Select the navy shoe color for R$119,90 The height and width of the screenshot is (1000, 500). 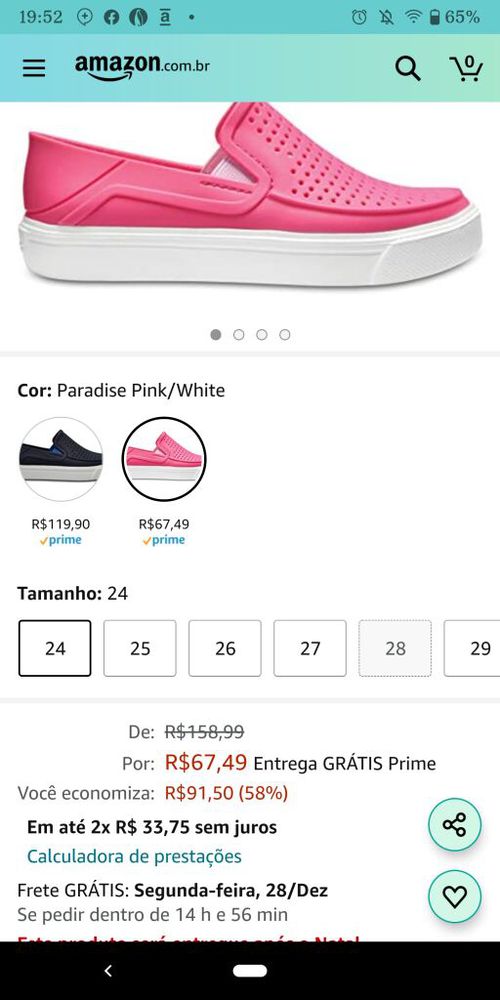point(61,459)
